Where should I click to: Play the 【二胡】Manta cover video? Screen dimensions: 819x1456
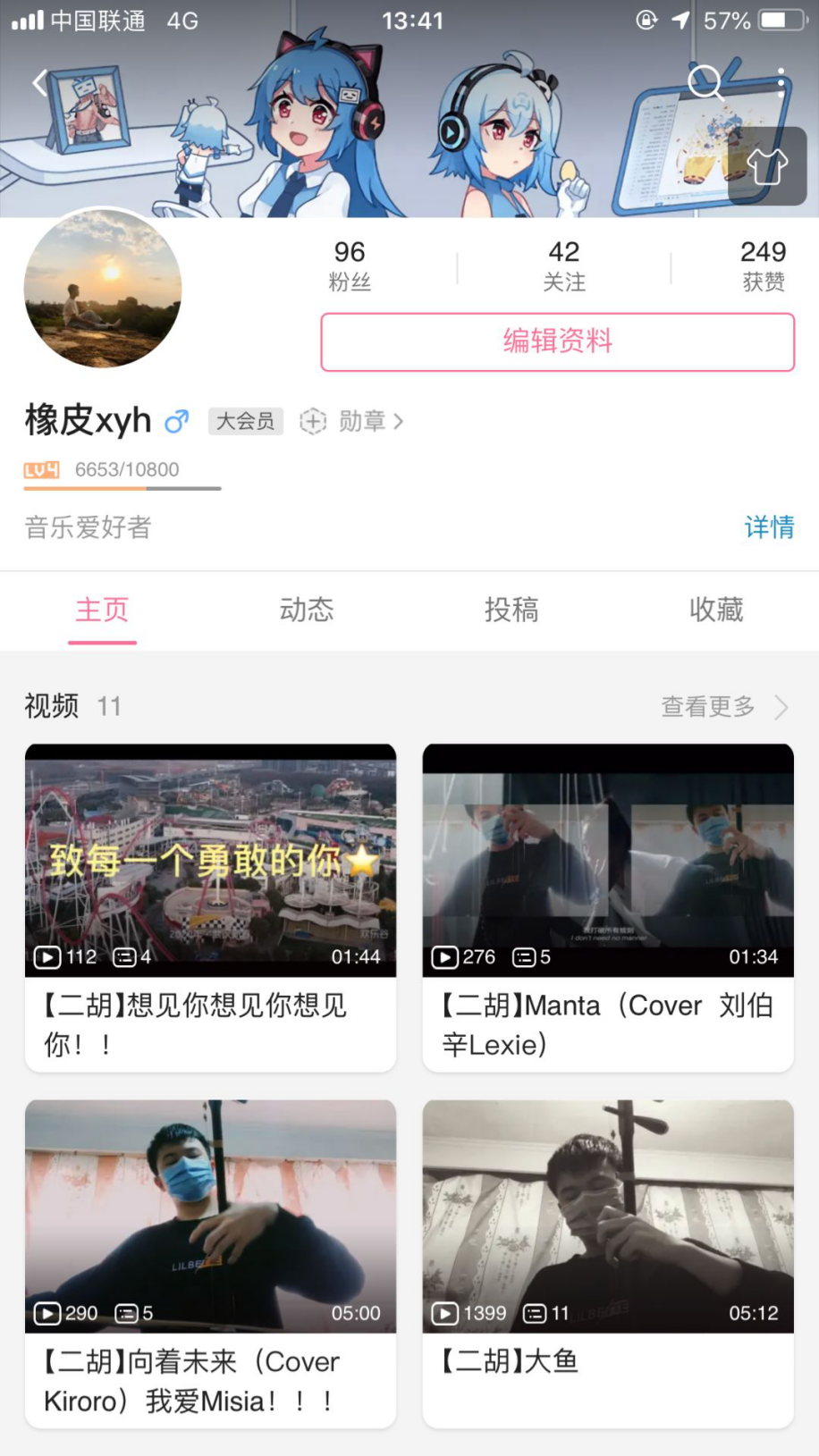[x=608, y=906]
